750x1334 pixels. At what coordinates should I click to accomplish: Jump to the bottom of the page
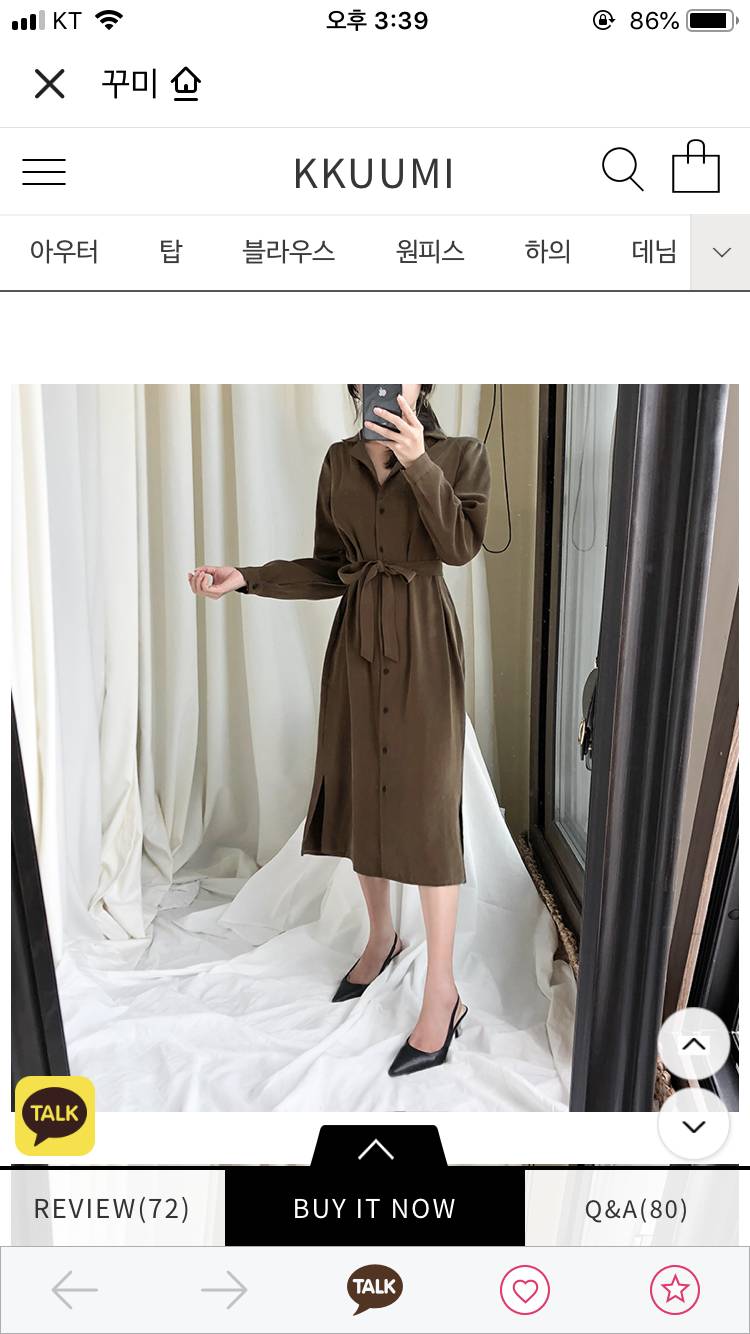693,1125
